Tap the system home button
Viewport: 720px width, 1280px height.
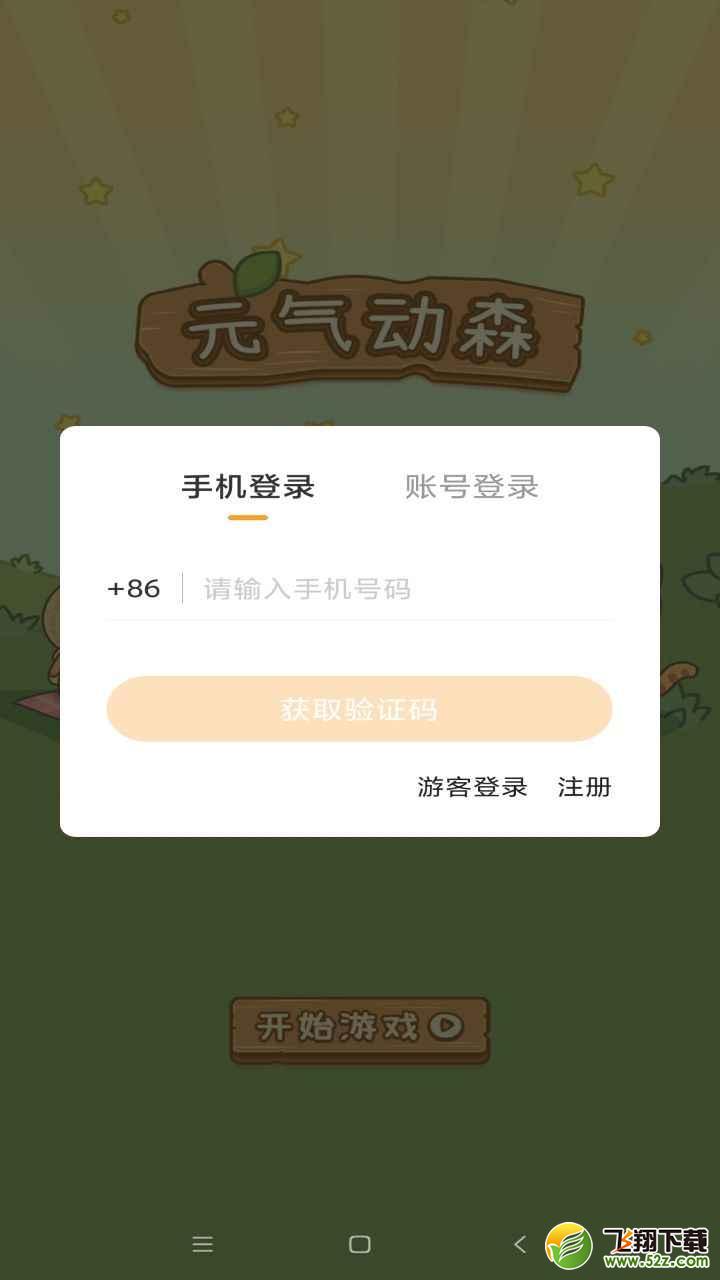coord(360,1244)
